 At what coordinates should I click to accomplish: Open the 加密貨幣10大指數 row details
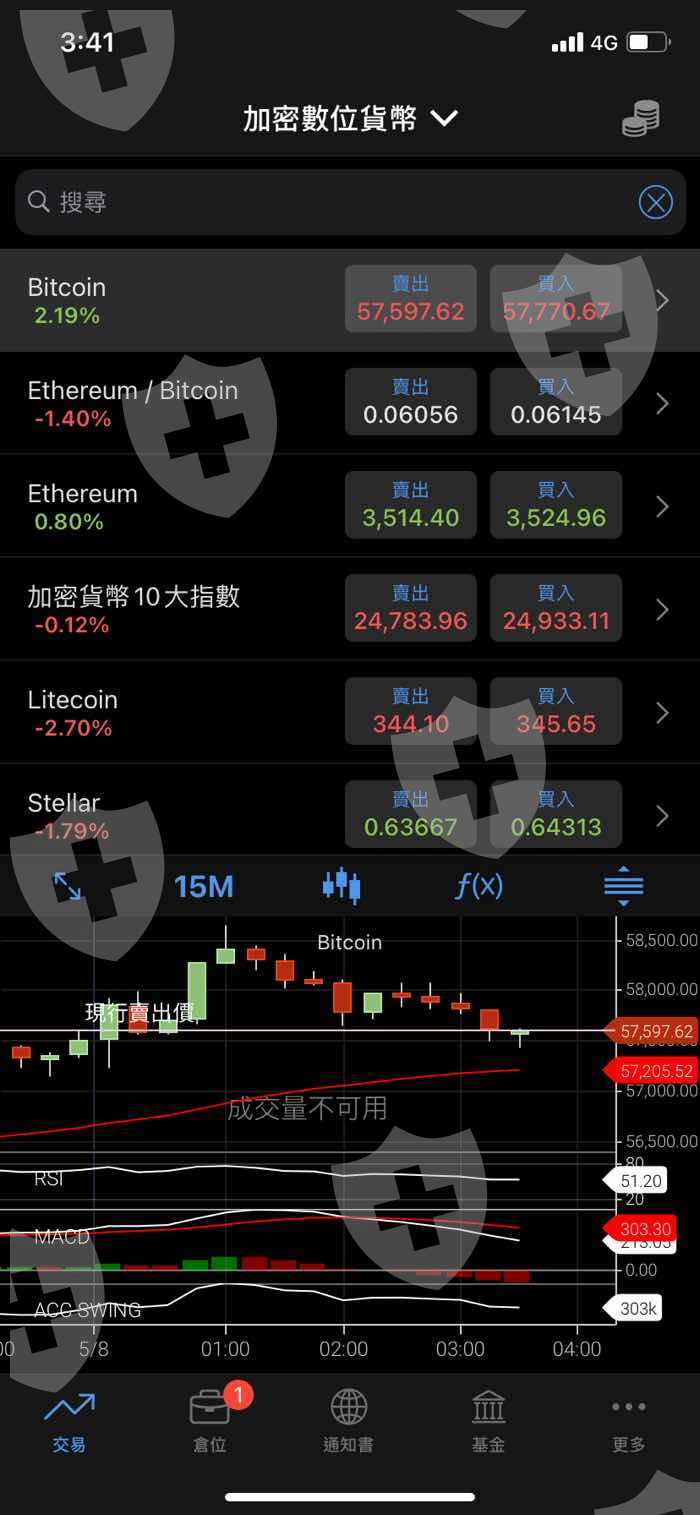[x=350, y=609]
